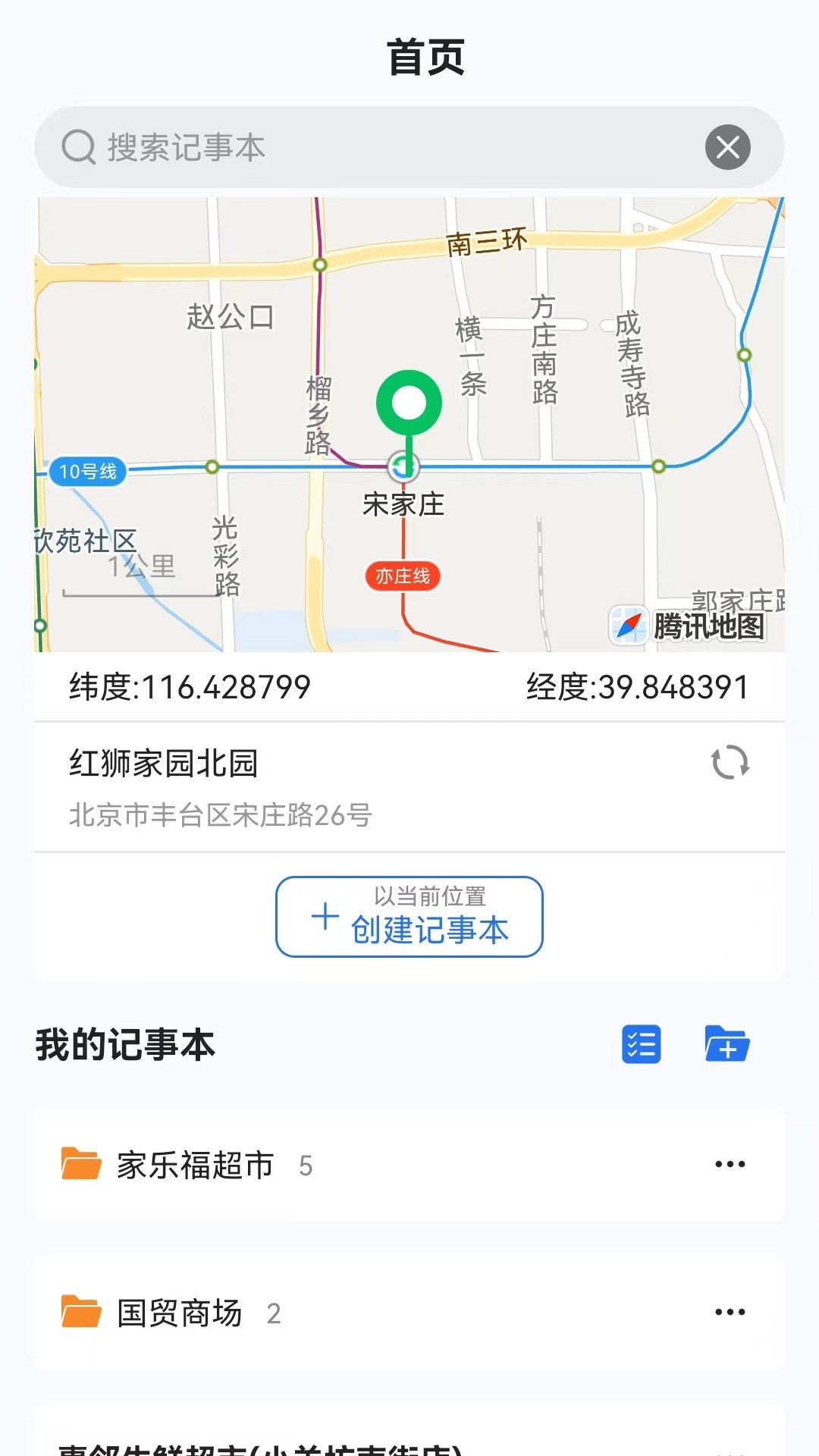Click inside the 搜索记事本 search field
Viewport: 819px width, 1456px height.
[x=303, y=147]
